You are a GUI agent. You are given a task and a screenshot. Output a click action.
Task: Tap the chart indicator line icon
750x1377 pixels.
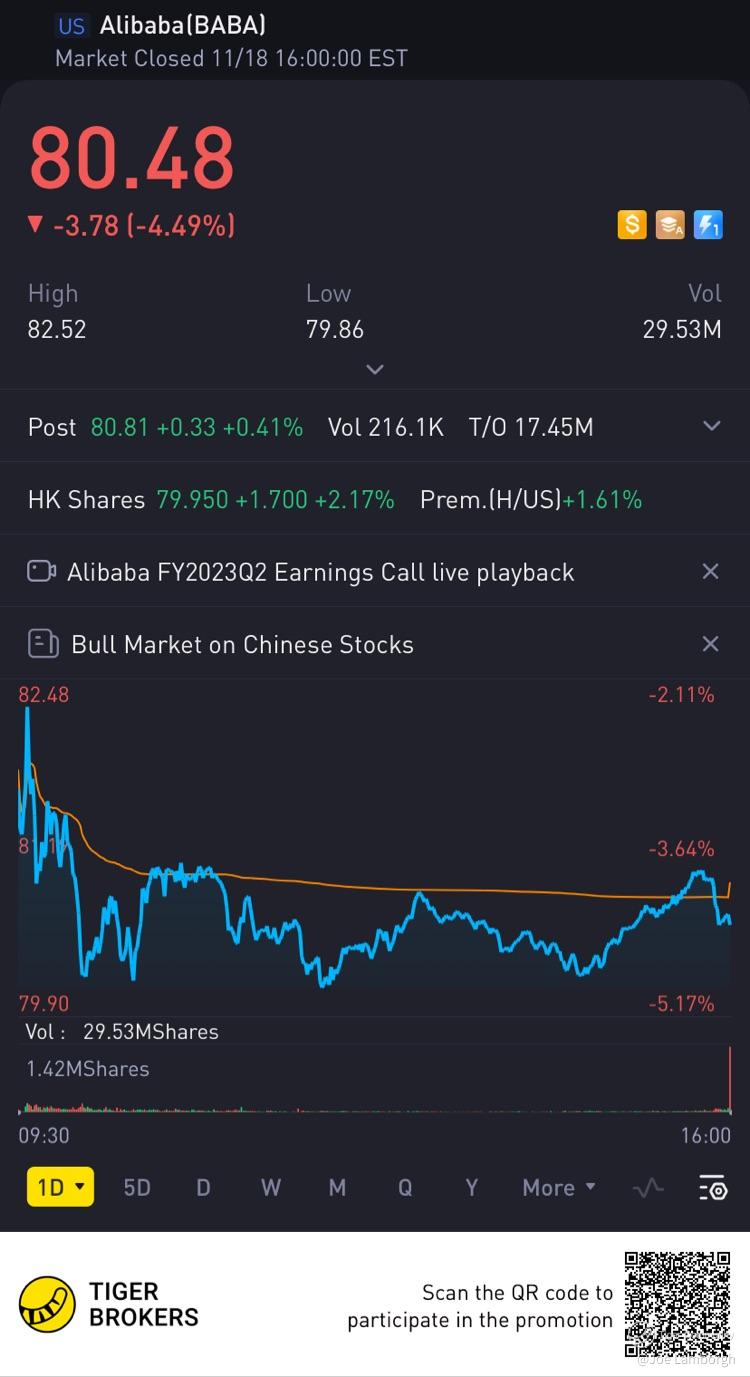(x=648, y=1187)
